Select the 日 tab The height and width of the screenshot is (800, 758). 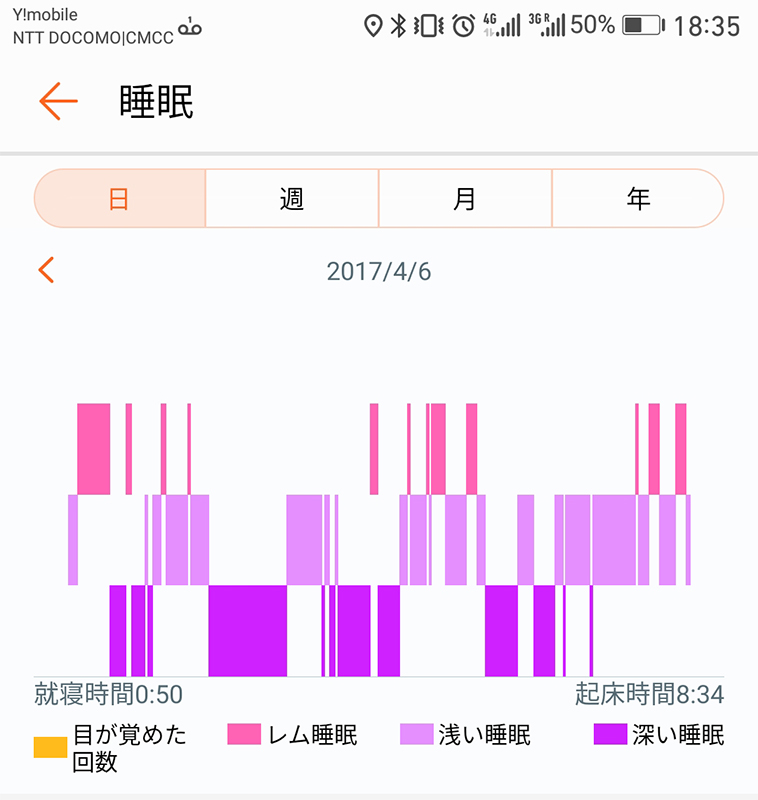[x=120, y=198]
